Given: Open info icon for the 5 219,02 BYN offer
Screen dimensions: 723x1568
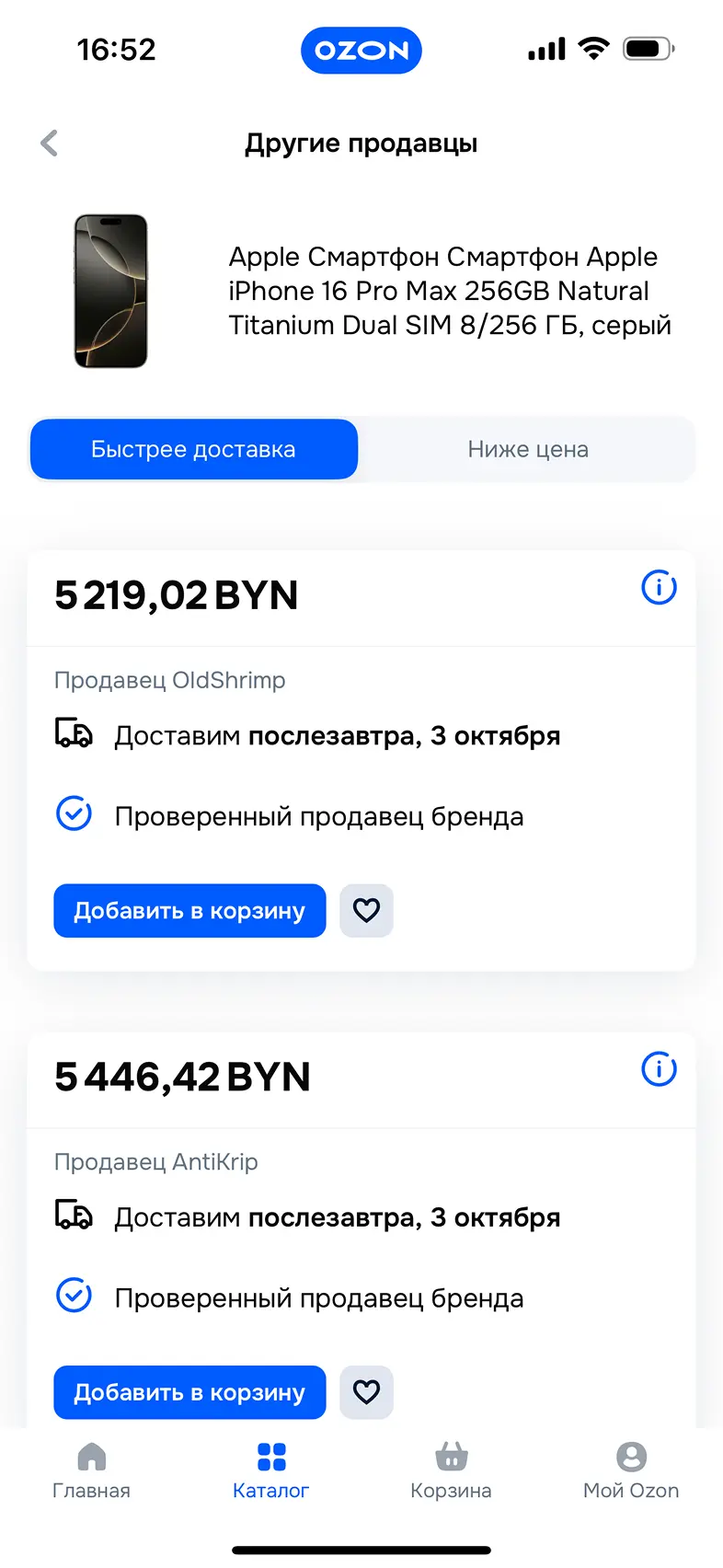Looking at the screenshot, I should click(x=659, y=587).
